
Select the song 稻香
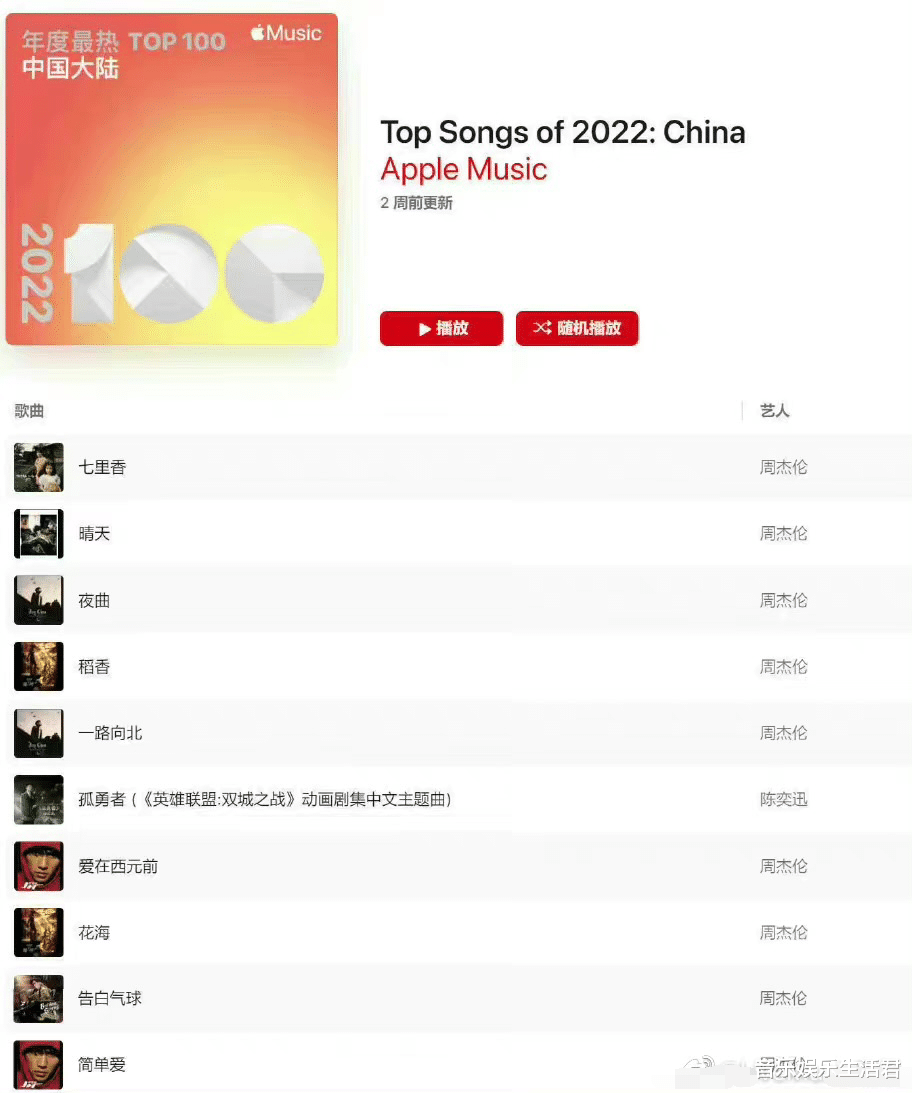pos(94,666)
